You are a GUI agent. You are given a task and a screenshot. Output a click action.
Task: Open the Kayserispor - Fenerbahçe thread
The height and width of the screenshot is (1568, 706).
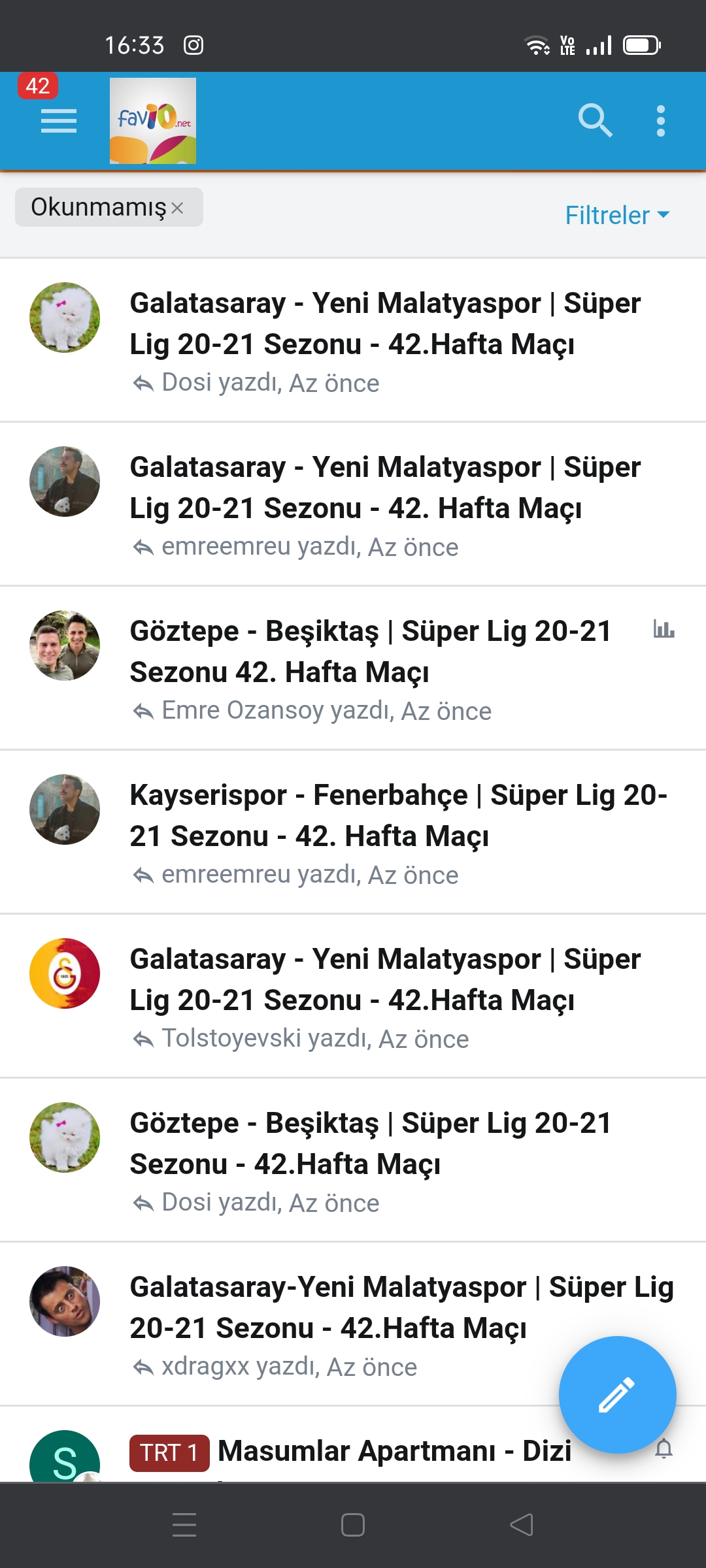coord(398,815)
